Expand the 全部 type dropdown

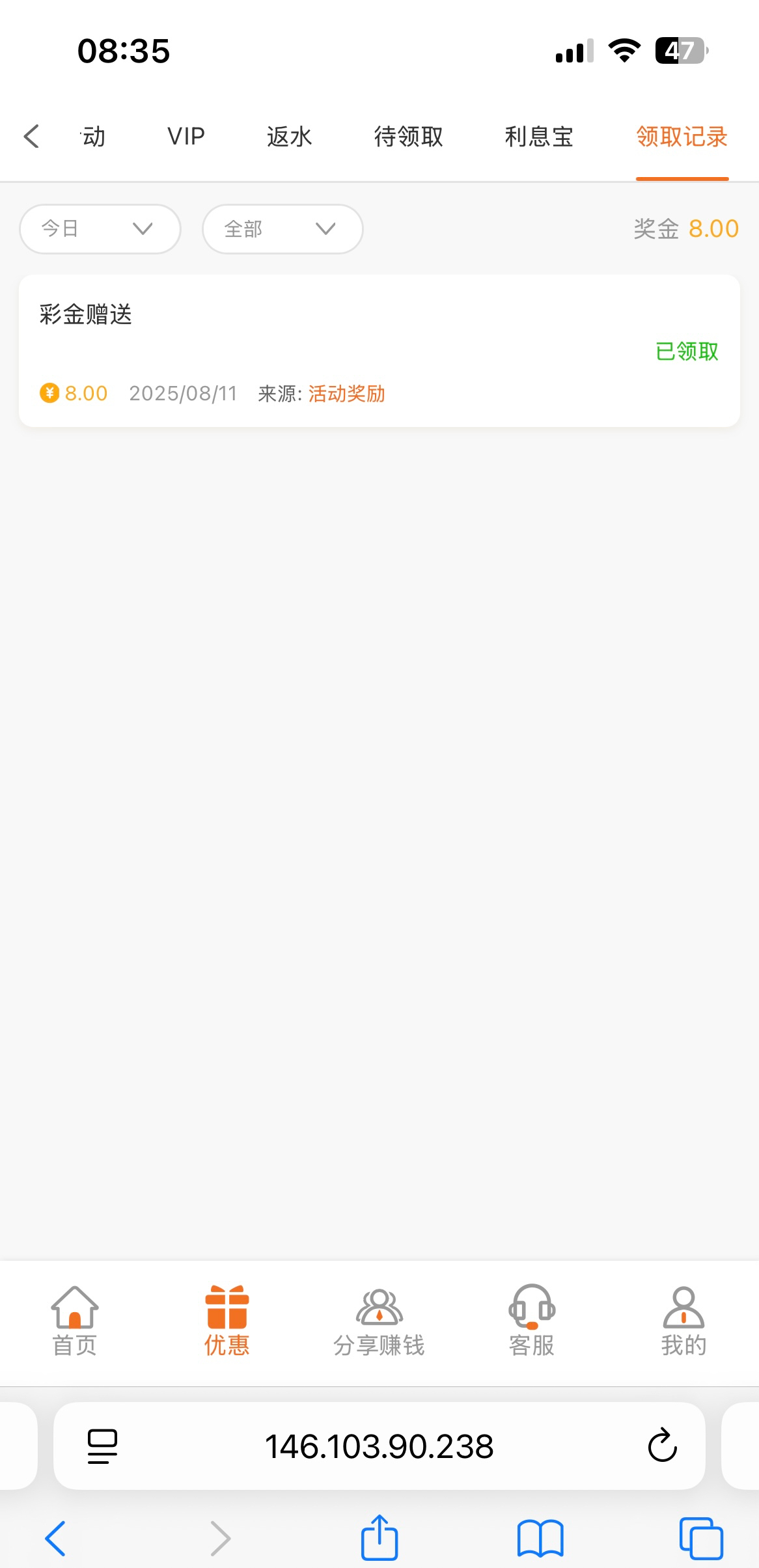coord(283,228)
